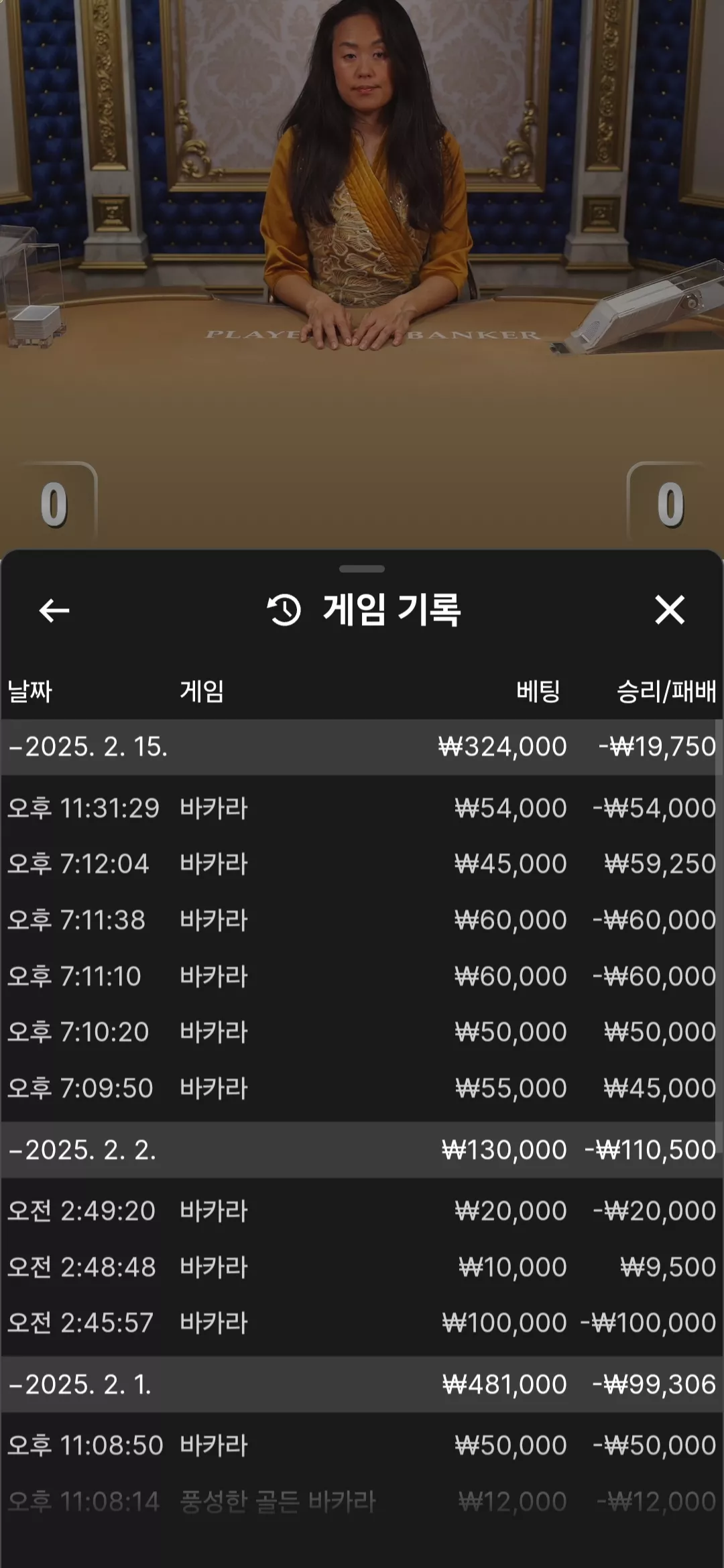Collapse the 2025. 2. 1. date group
The height and width of the screenshot is (1568, 724).
(362, 1384)
